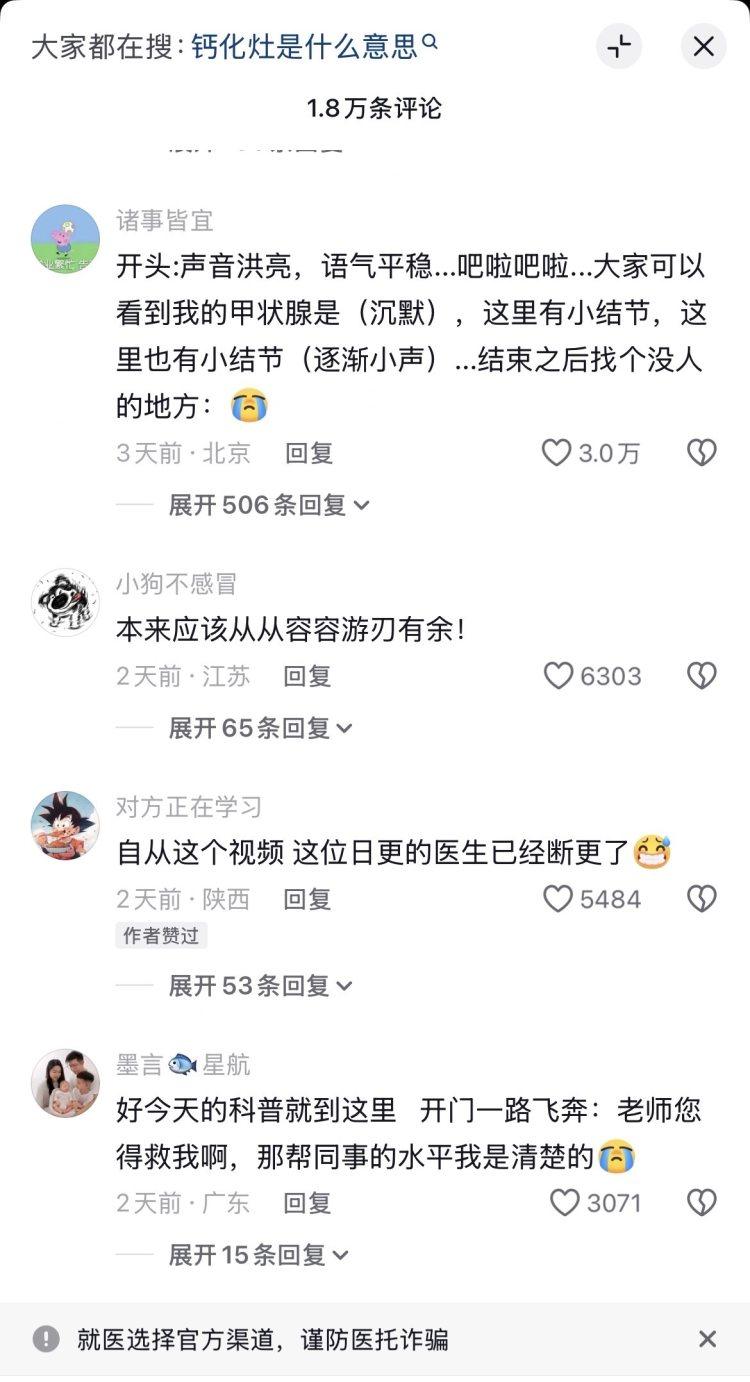
Task: Open 诸事皆宜's profile avatar
Action: pyautogui.click(x=65, y=240)
